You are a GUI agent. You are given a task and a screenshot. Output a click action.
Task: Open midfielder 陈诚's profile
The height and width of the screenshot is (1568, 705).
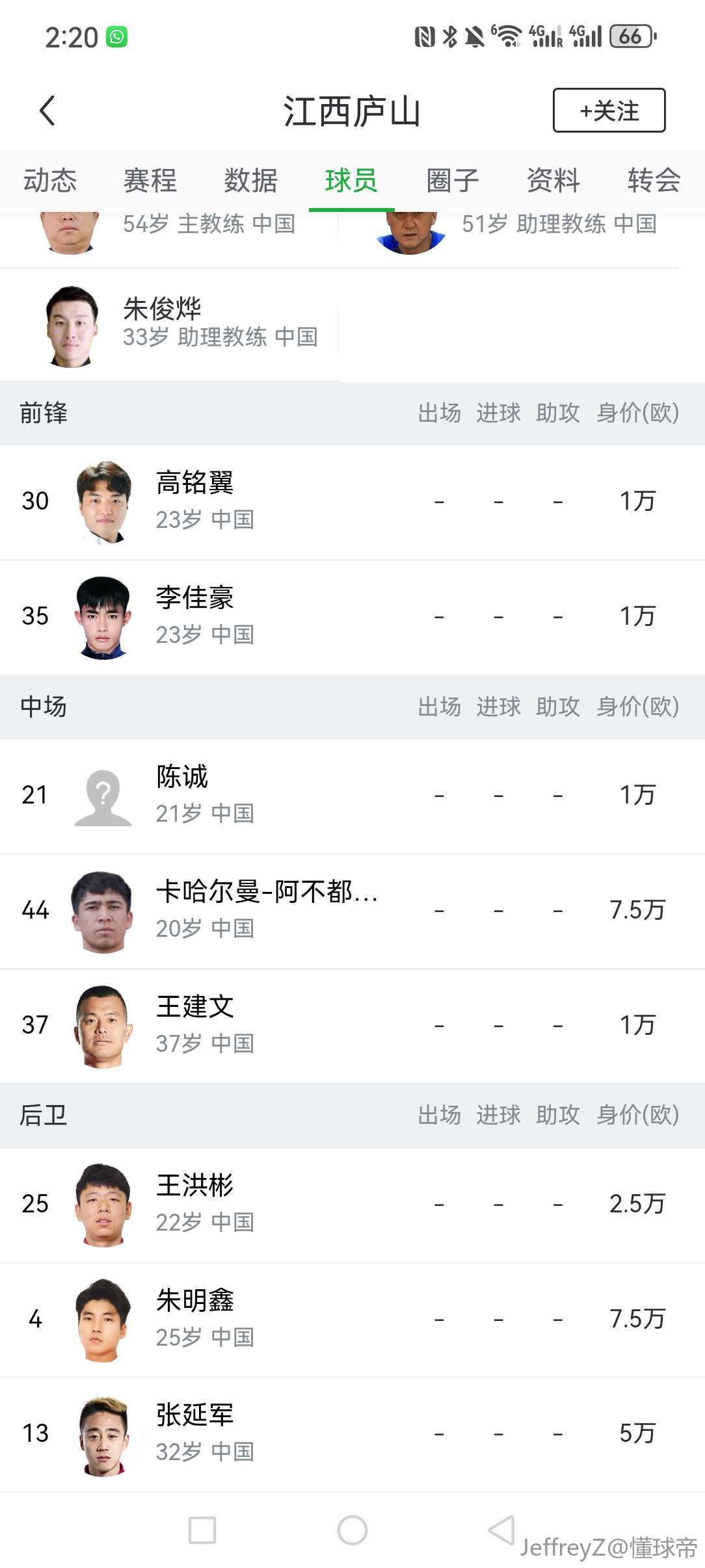click(x=352, y=796)
